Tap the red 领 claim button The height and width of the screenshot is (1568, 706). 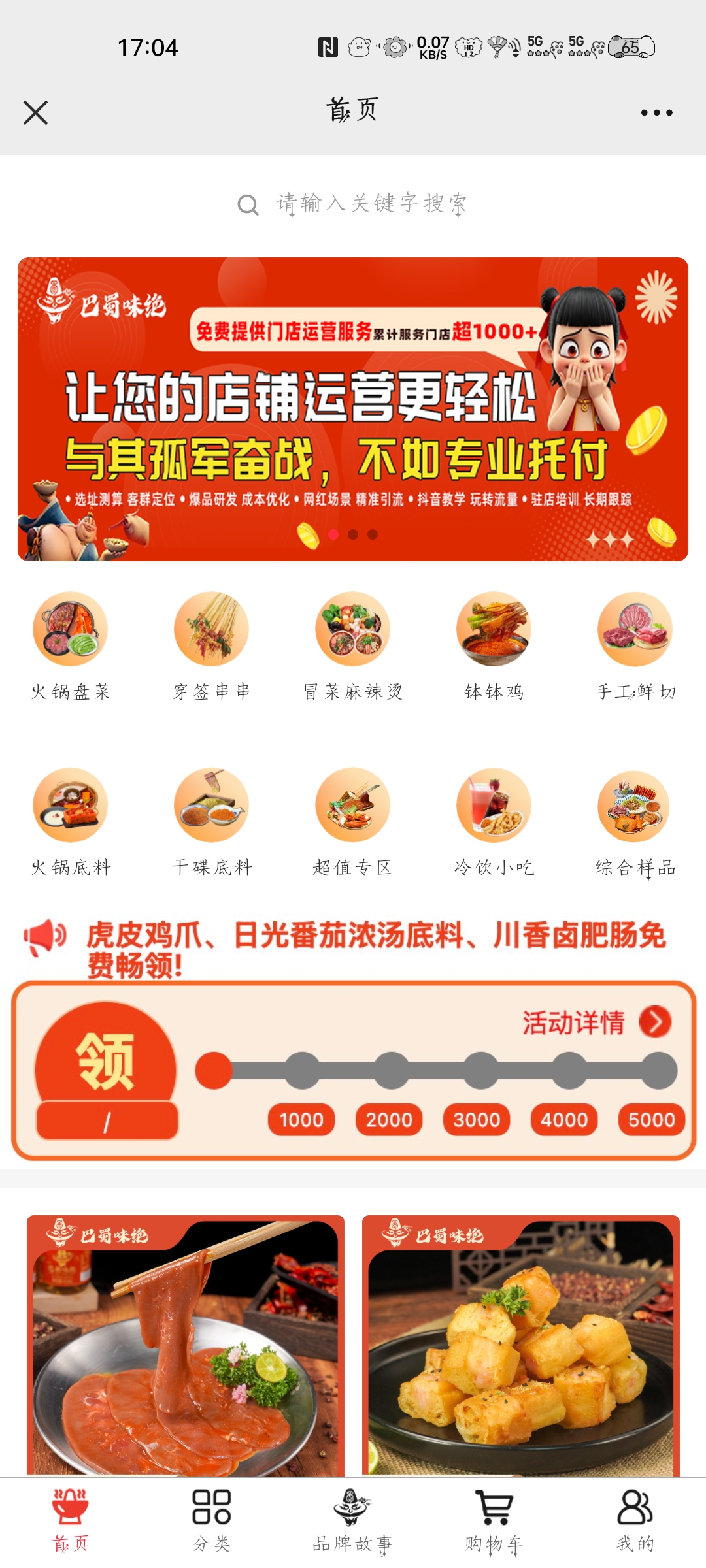click(x=106, y=1062)
